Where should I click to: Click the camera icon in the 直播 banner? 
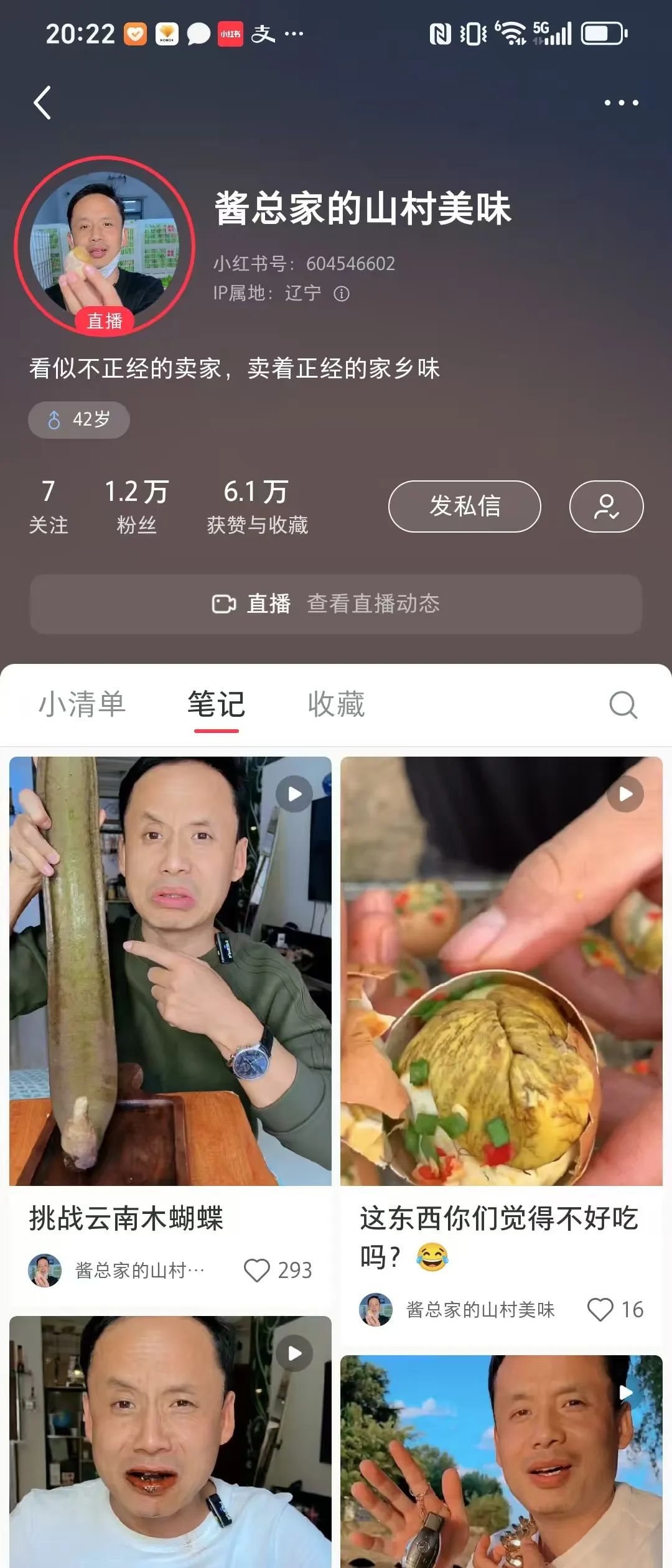pos(223,602)
